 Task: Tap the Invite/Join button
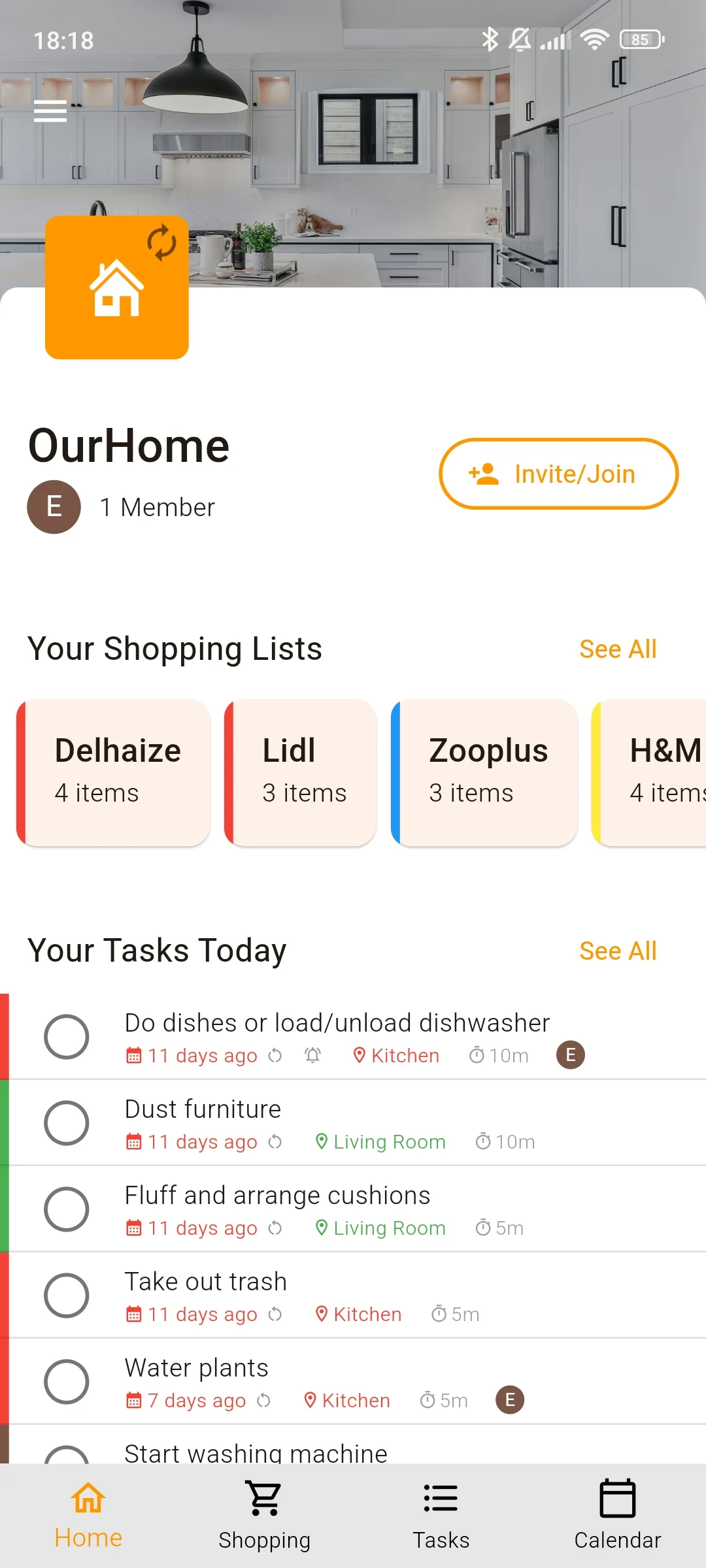pos(559,474)
